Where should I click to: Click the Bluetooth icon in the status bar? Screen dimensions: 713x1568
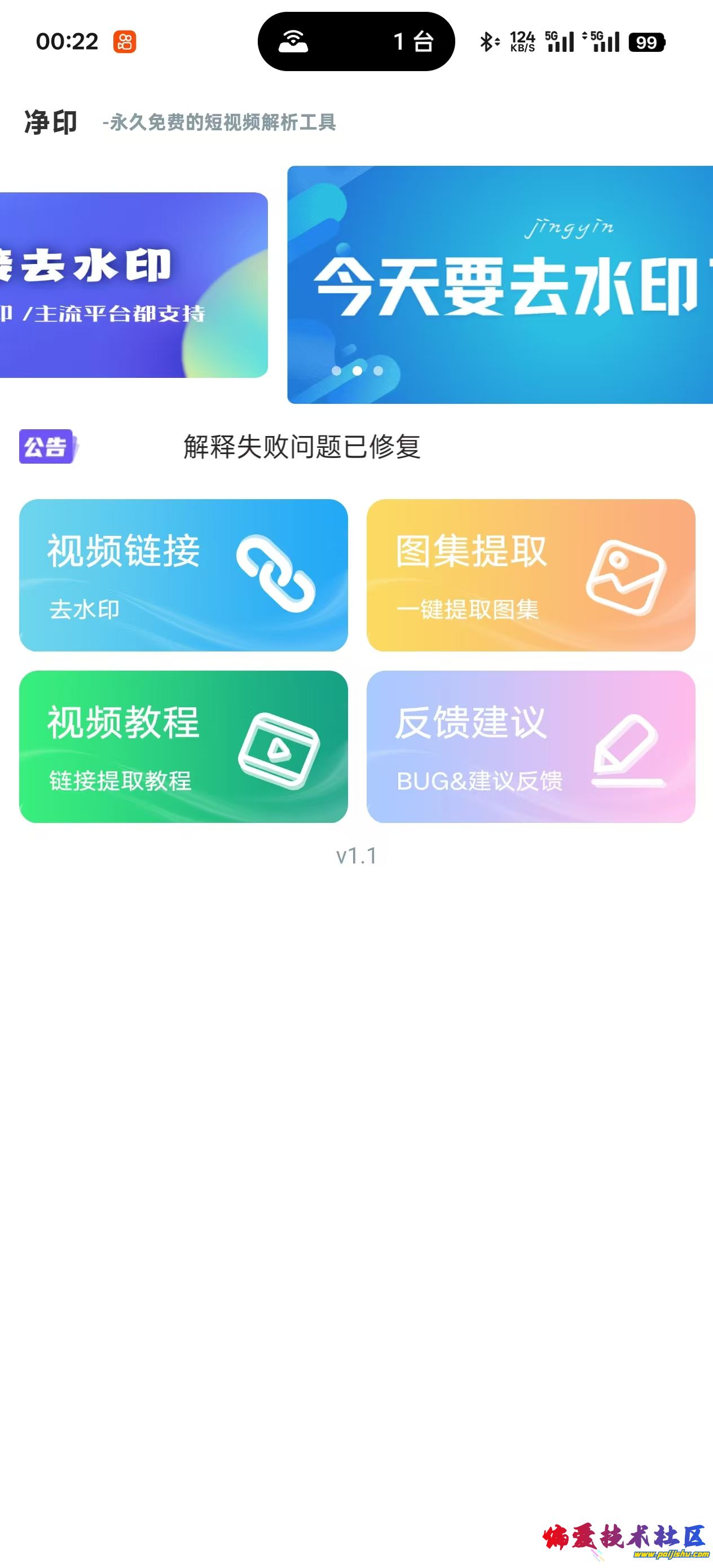(486, 41)
